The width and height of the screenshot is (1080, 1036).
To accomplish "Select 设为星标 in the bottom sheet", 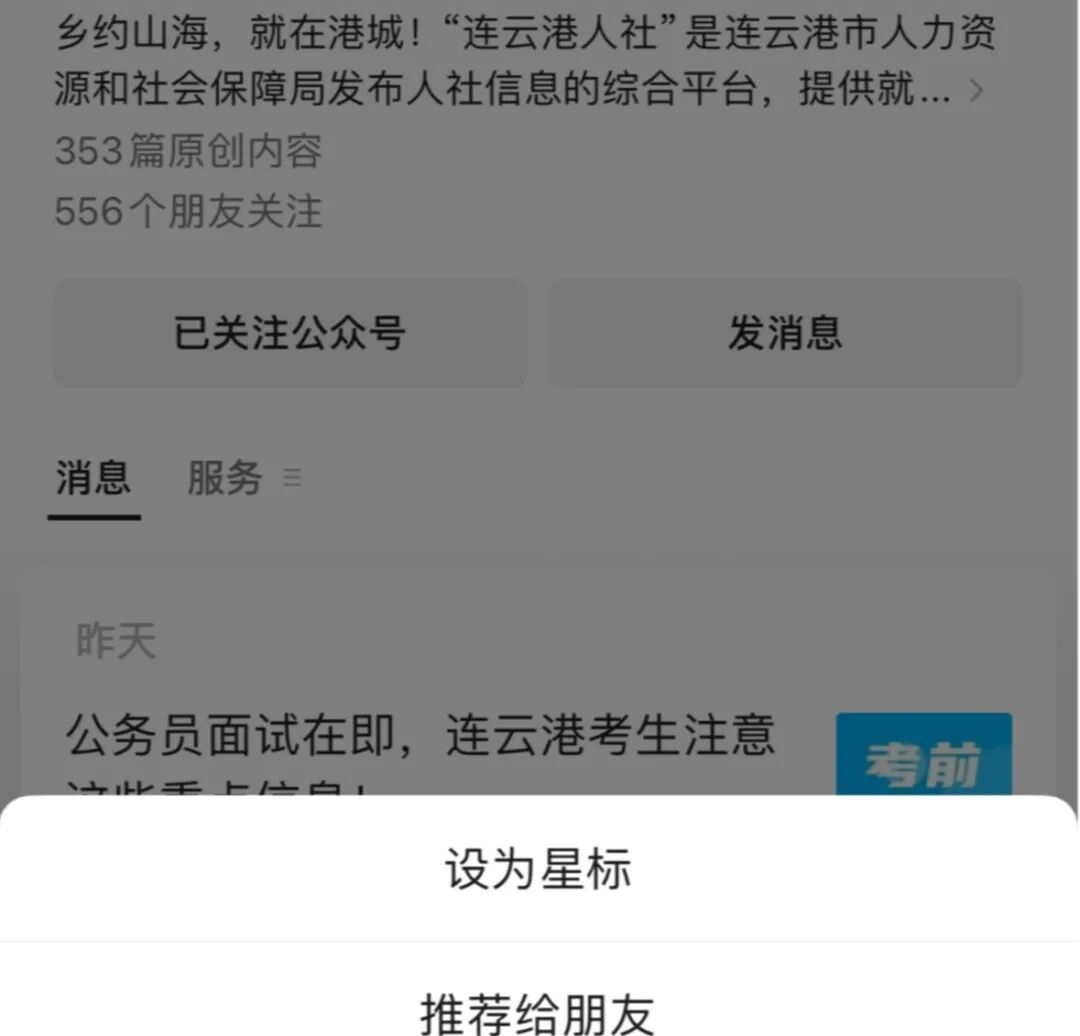I will [x=538, y=869].
